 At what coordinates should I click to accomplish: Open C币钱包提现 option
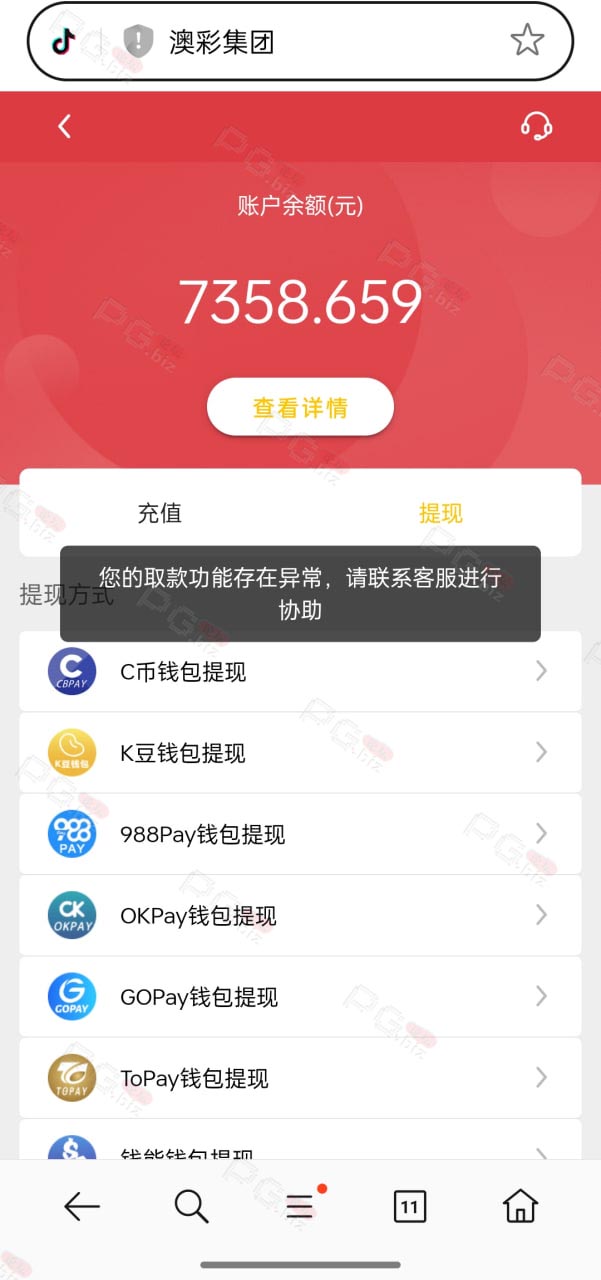[x=300, y=671]
